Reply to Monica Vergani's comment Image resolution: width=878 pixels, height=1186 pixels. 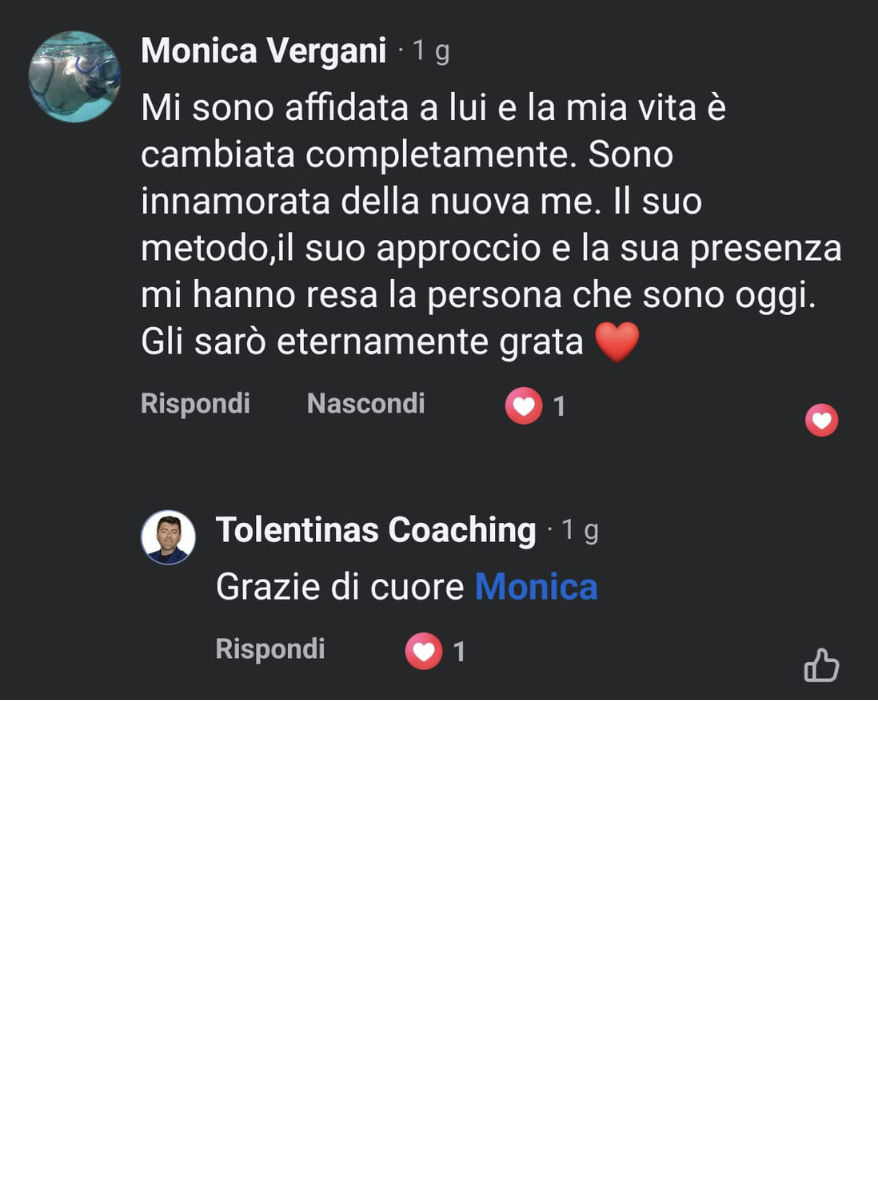tap(195, 404)
